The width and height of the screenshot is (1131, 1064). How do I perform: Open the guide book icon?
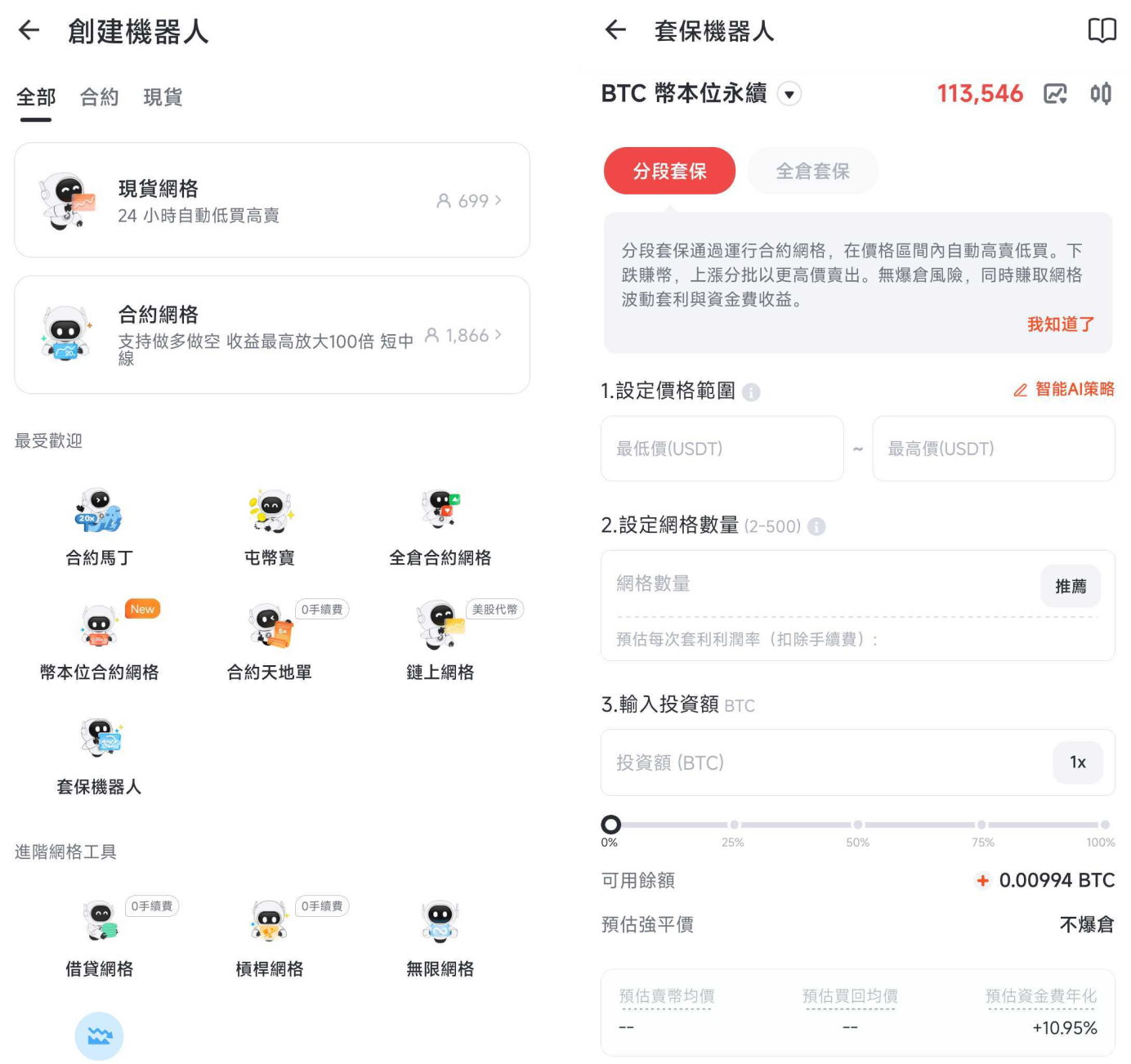coord(1102,31)
